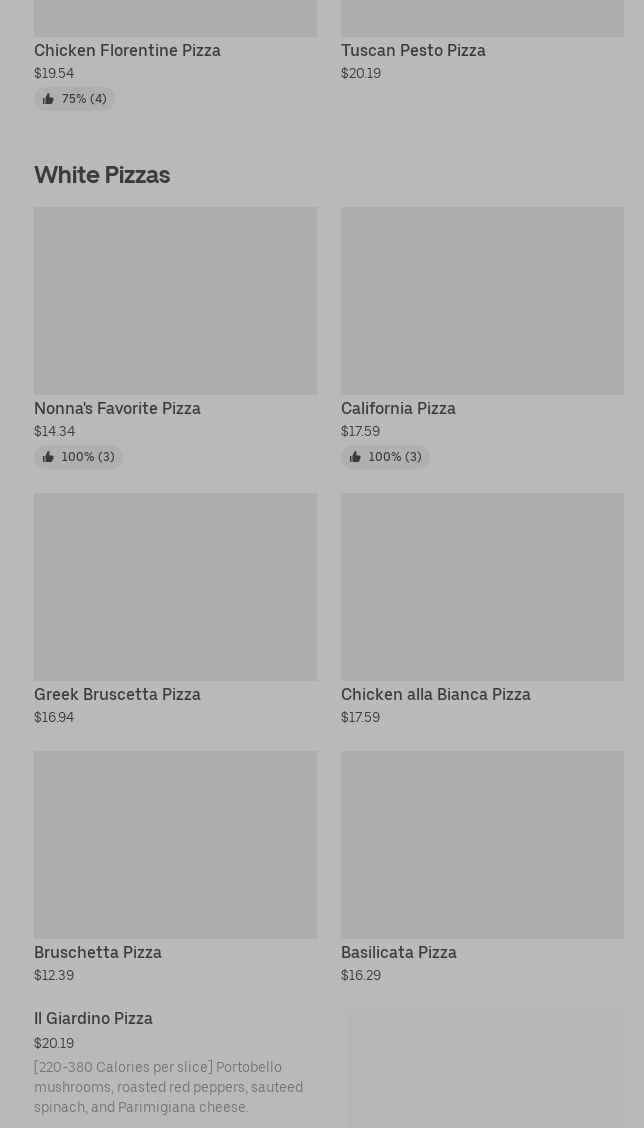This screenshot has height=1128, width=644.
Task: Open Bruschetta Pizza item
Action: click(175, 844)
